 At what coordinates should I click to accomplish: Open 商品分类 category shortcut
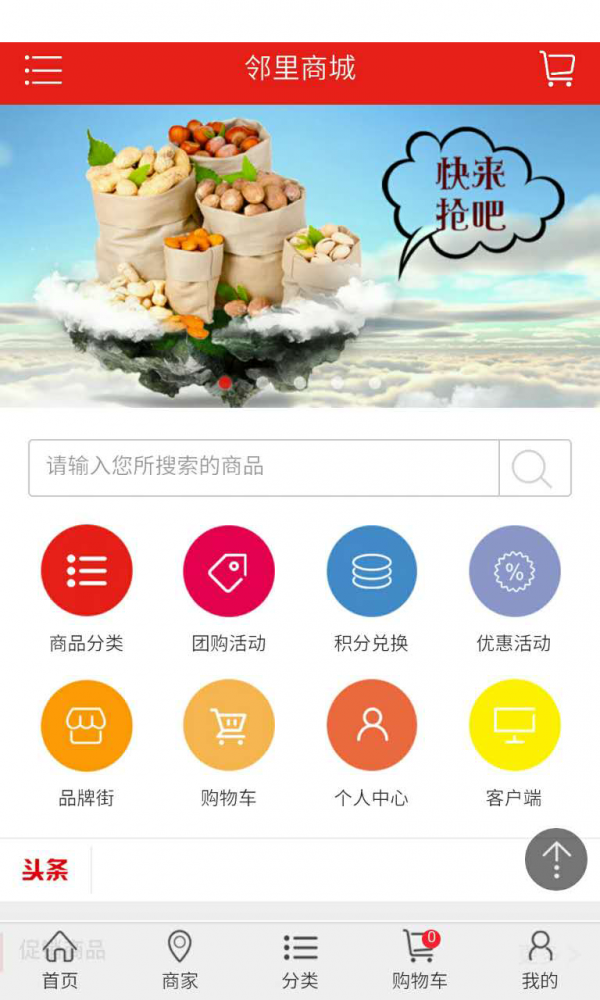pos(86,571)
